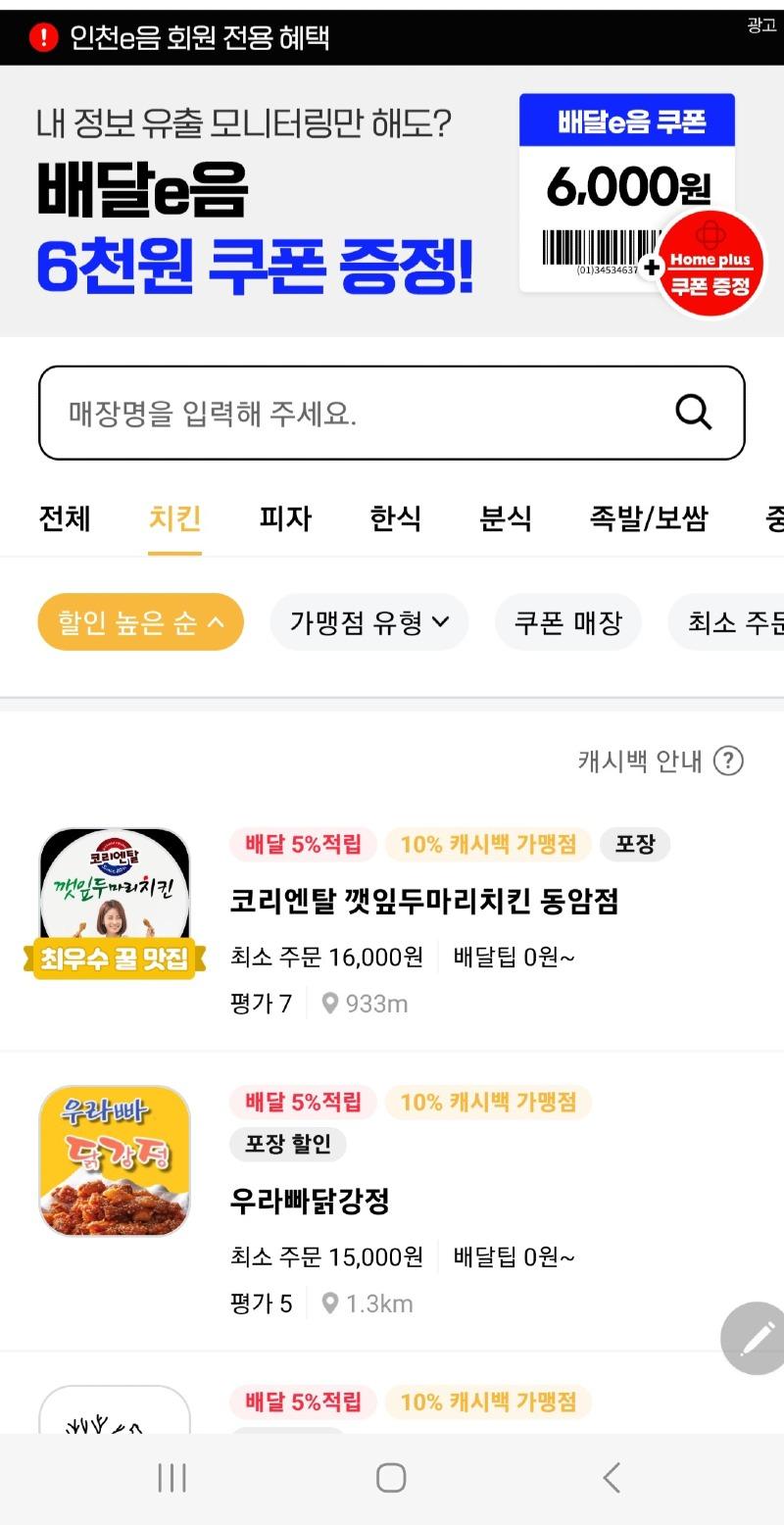Switch to the 족발/보쌈 tab
This screenshot has width=784, height=1525.
pos(648,518)
